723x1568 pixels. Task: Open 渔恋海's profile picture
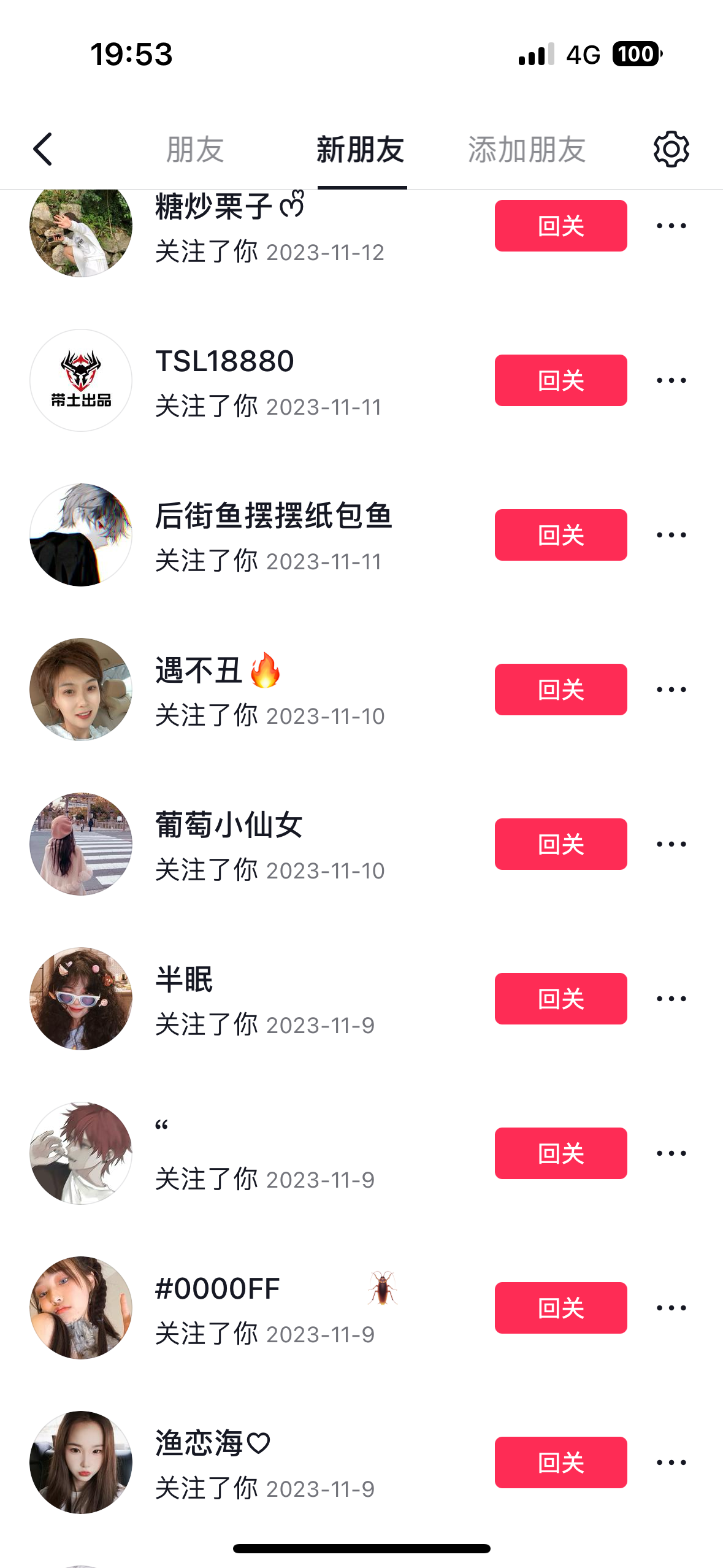pos(81,1462)
